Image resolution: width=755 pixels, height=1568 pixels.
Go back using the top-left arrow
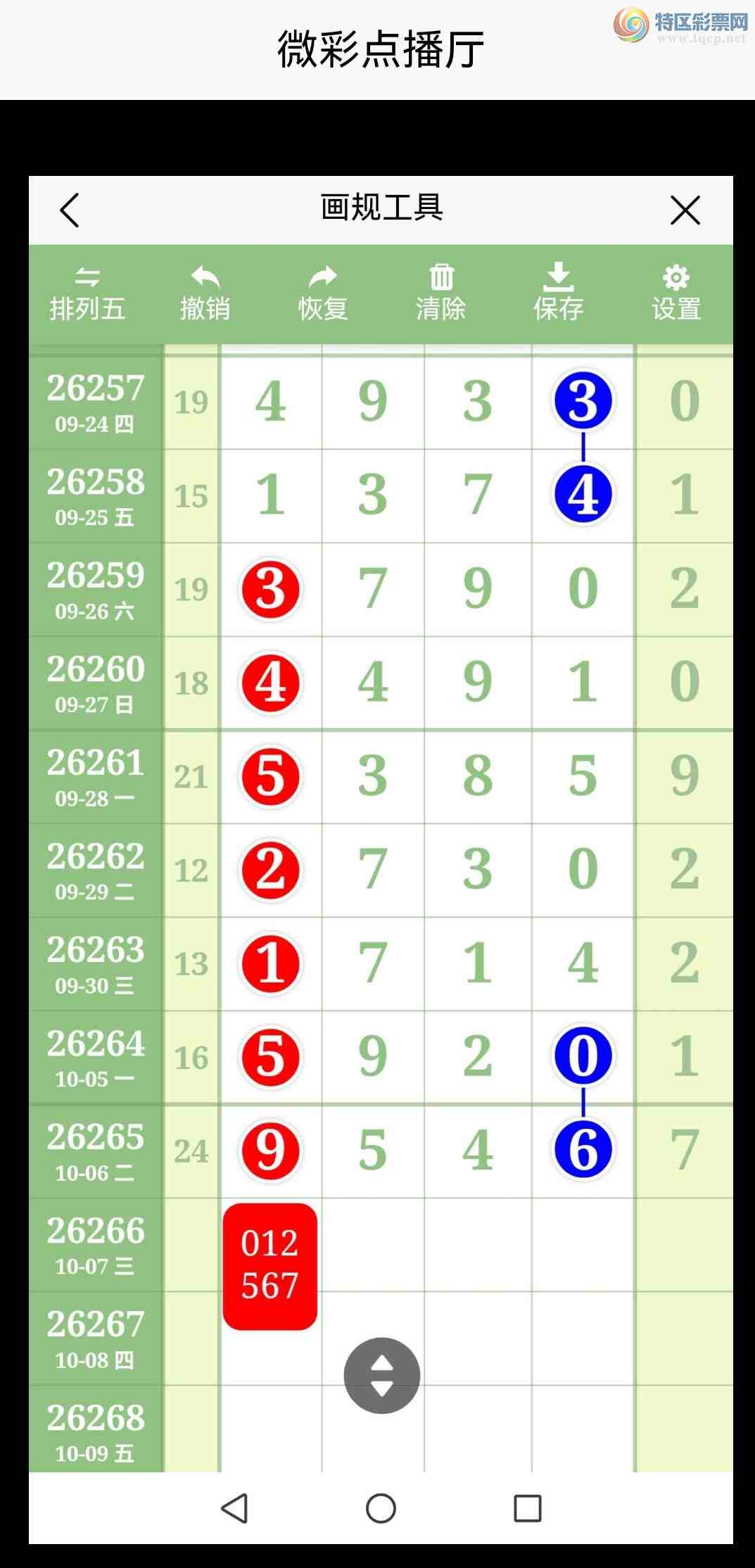click(69, 210)
